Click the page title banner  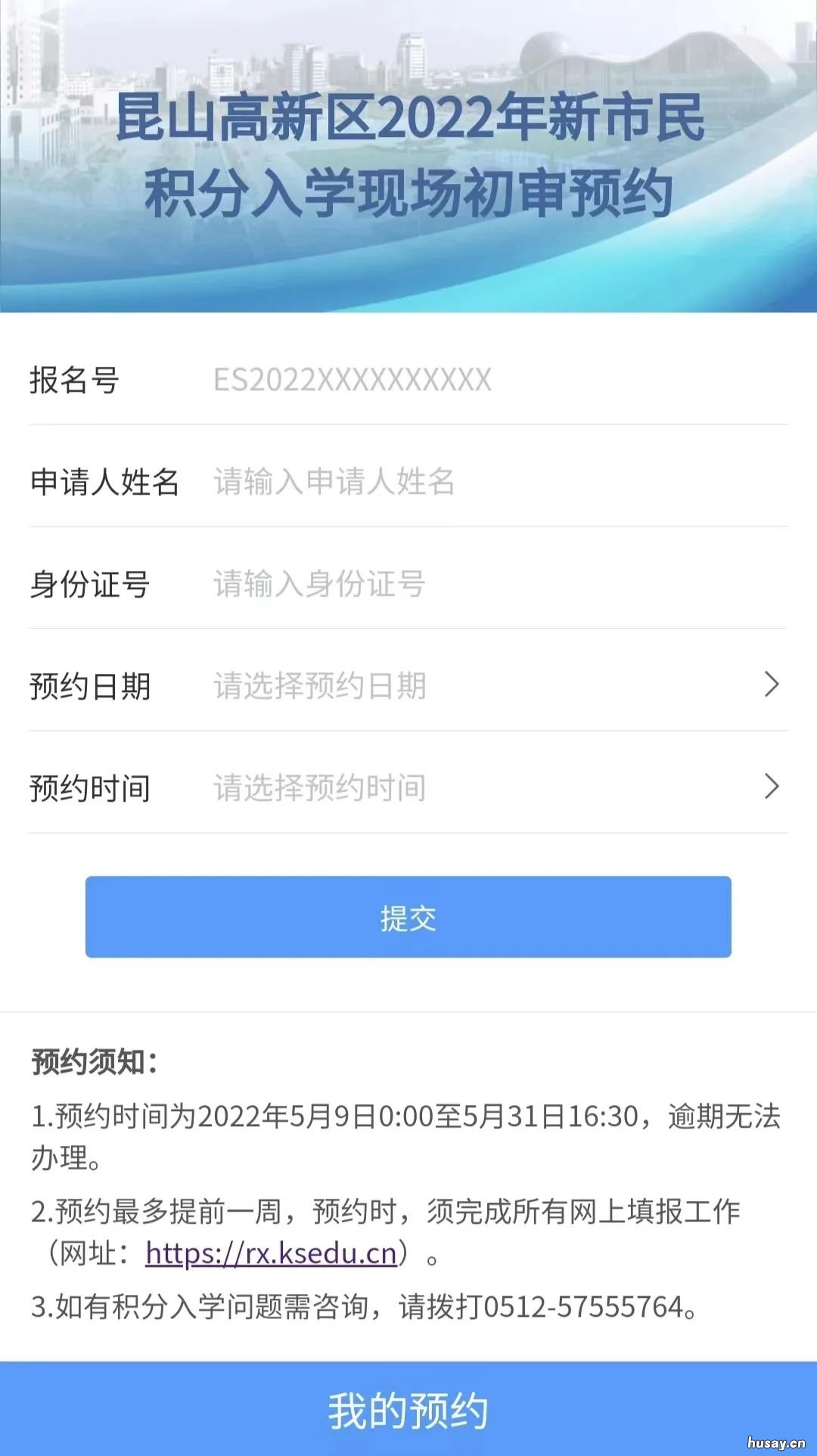(x=408, y=151)
